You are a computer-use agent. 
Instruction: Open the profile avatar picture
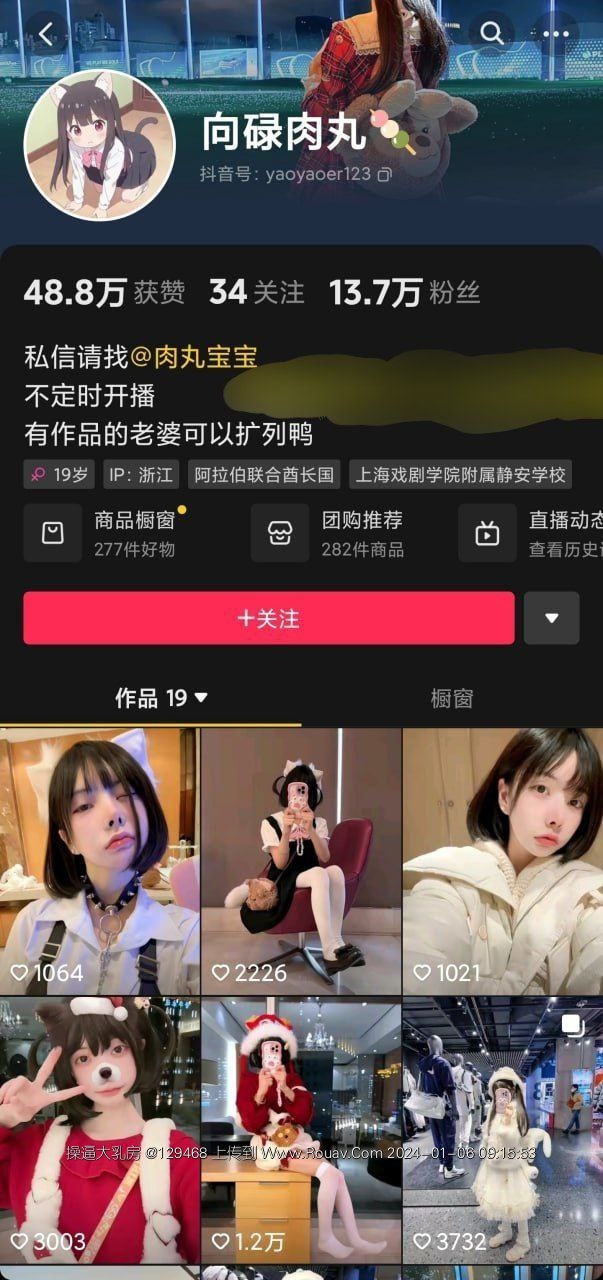pyautogui.click(x=99, y=145)
